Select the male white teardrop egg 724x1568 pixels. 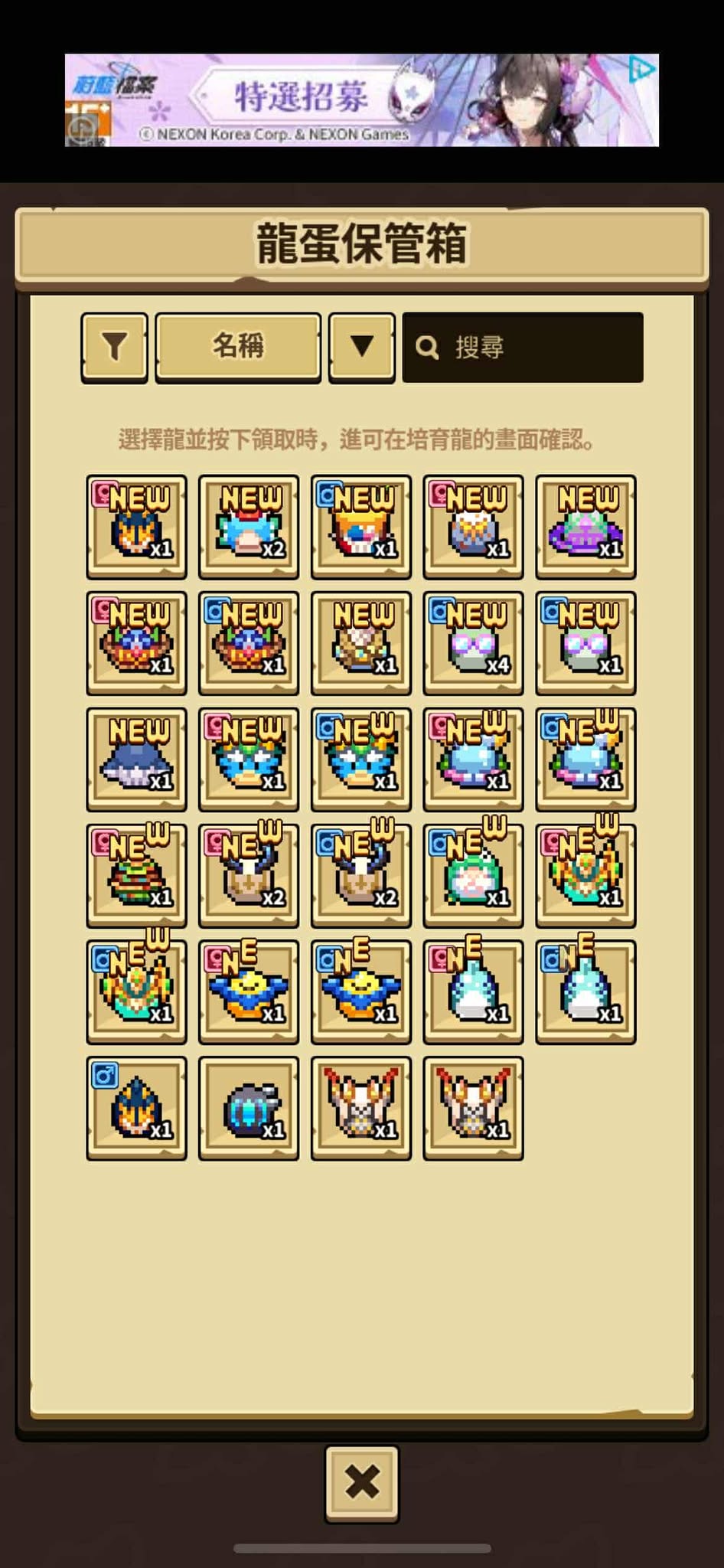click(x=585, y=991)
